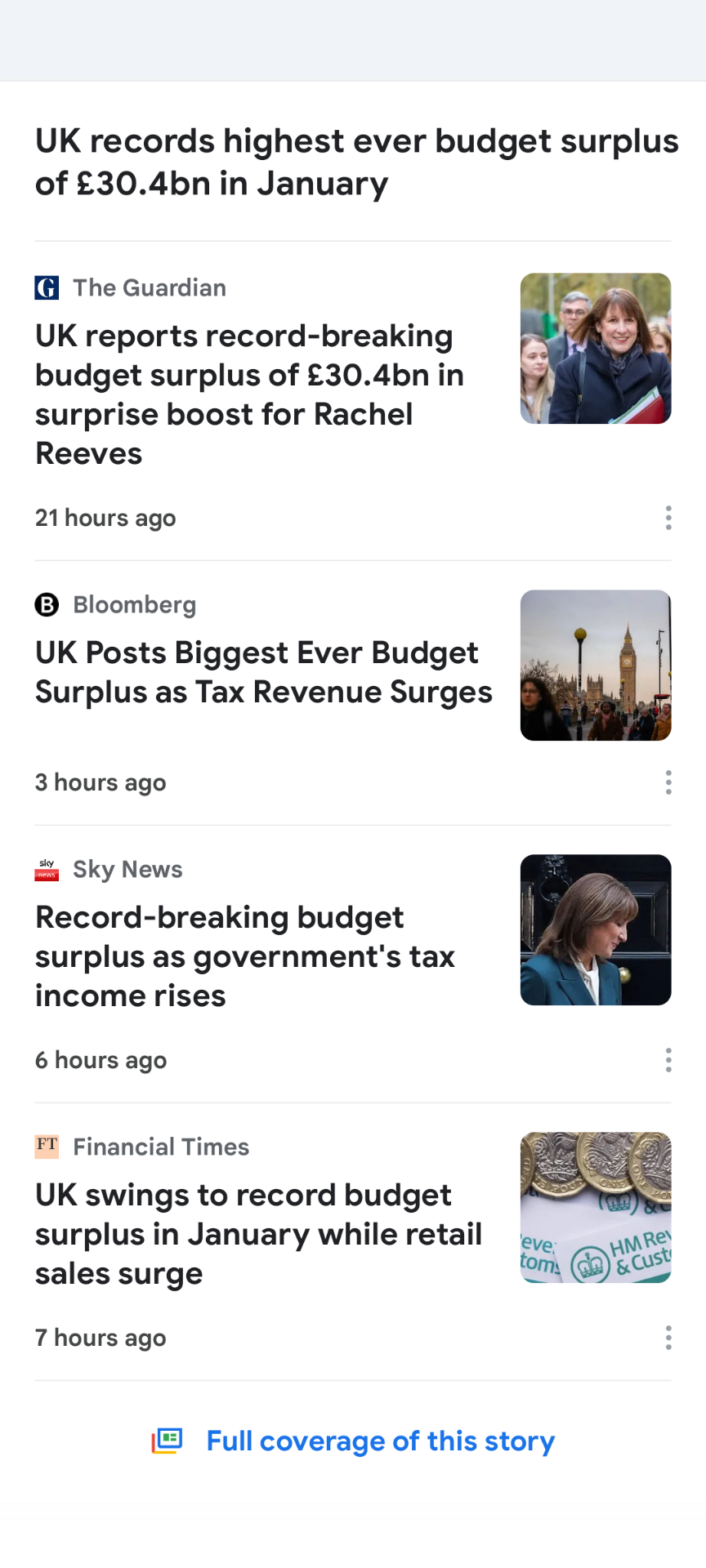View full coverage of this story
Image resolution: width=706 pixels, height=1568 pixels.
[x=380, y=1441]
